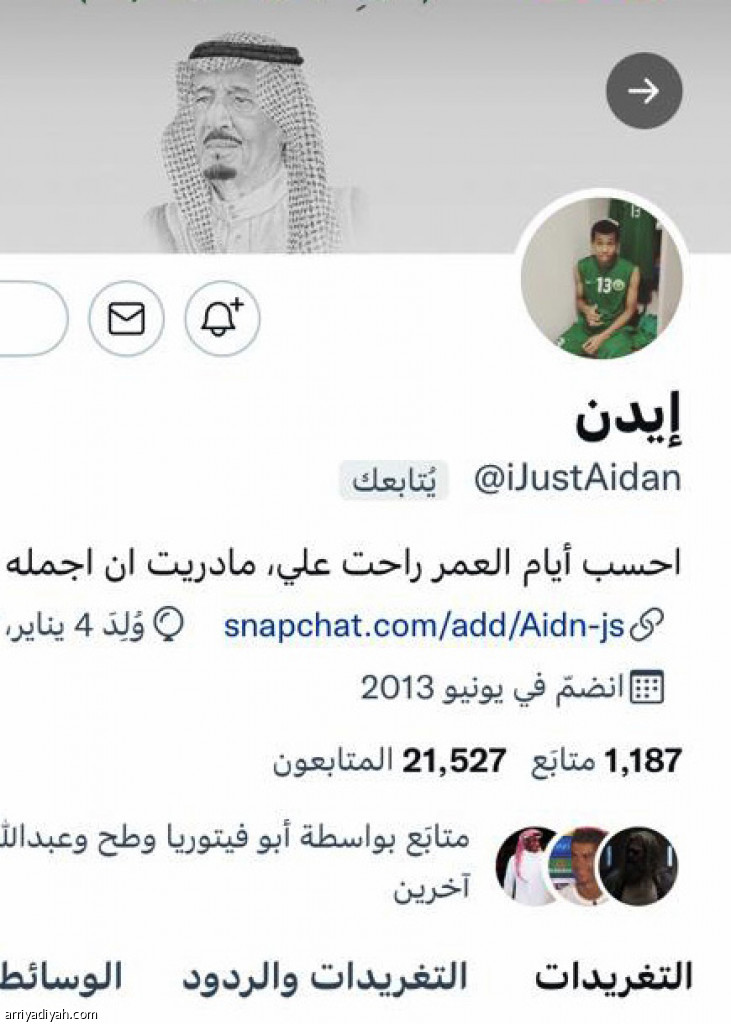
Task: Open the direct message envelope icon
Action: (126, 319)
